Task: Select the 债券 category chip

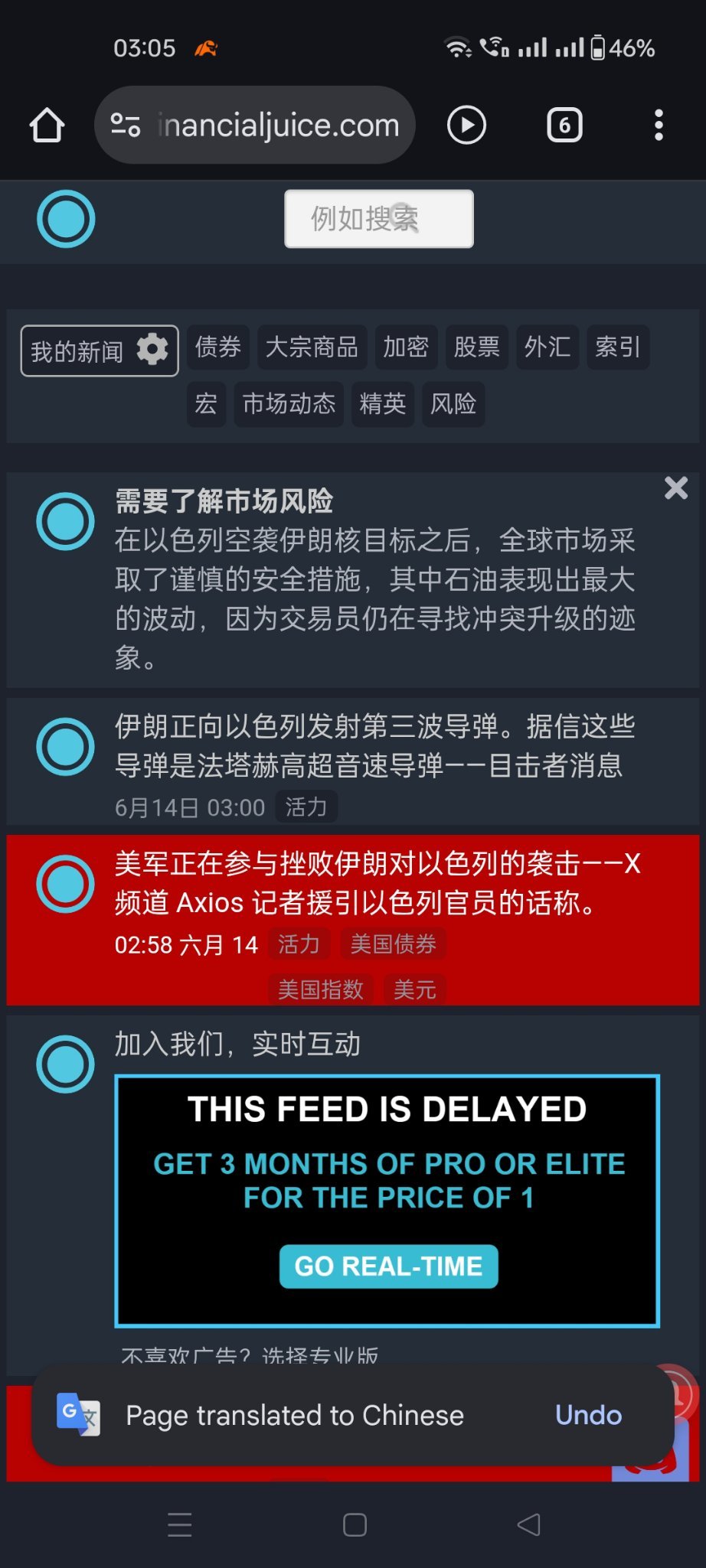Action: point(218,347)
